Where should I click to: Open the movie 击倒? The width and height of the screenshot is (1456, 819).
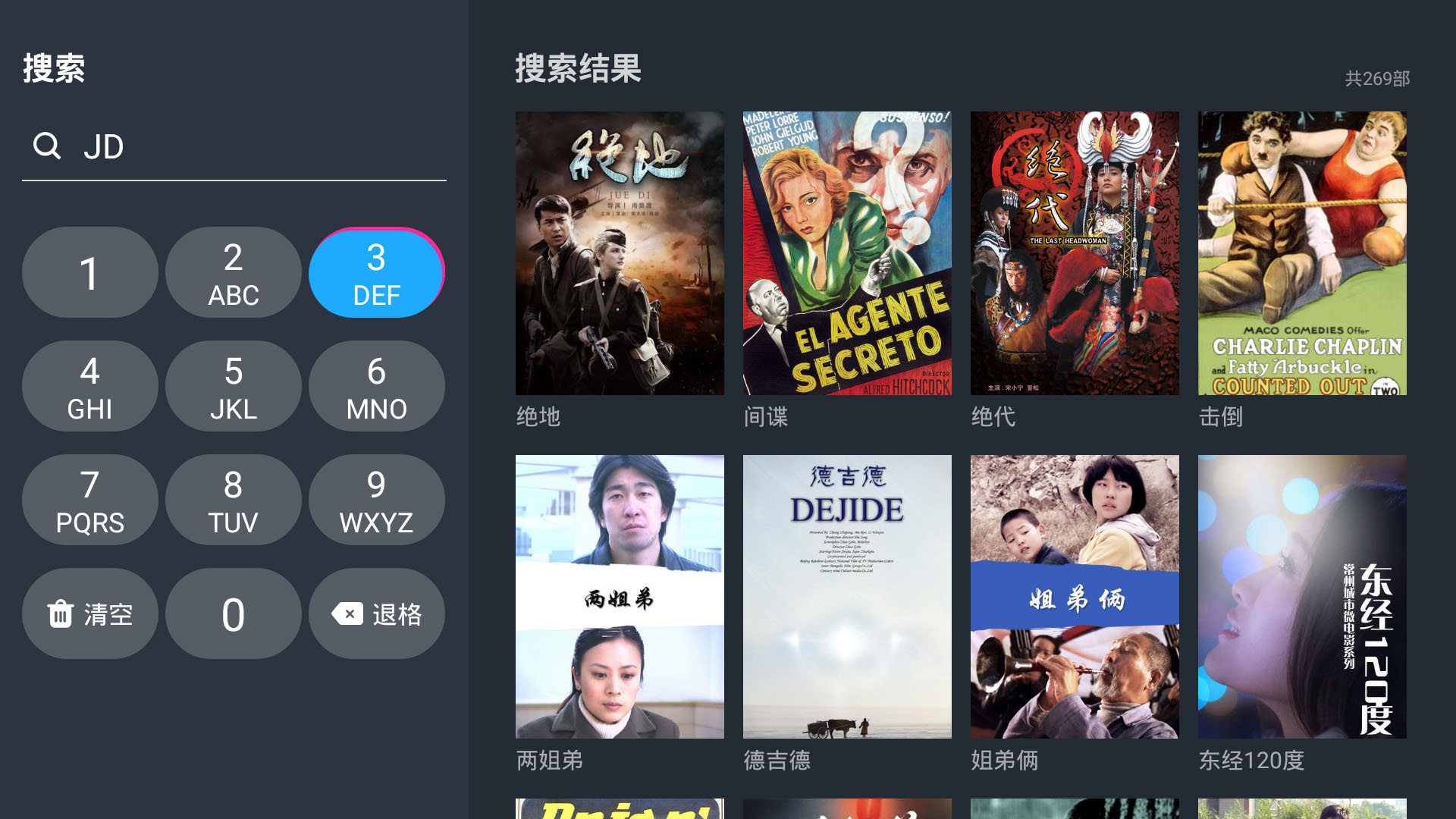[x=1302, y=253]
